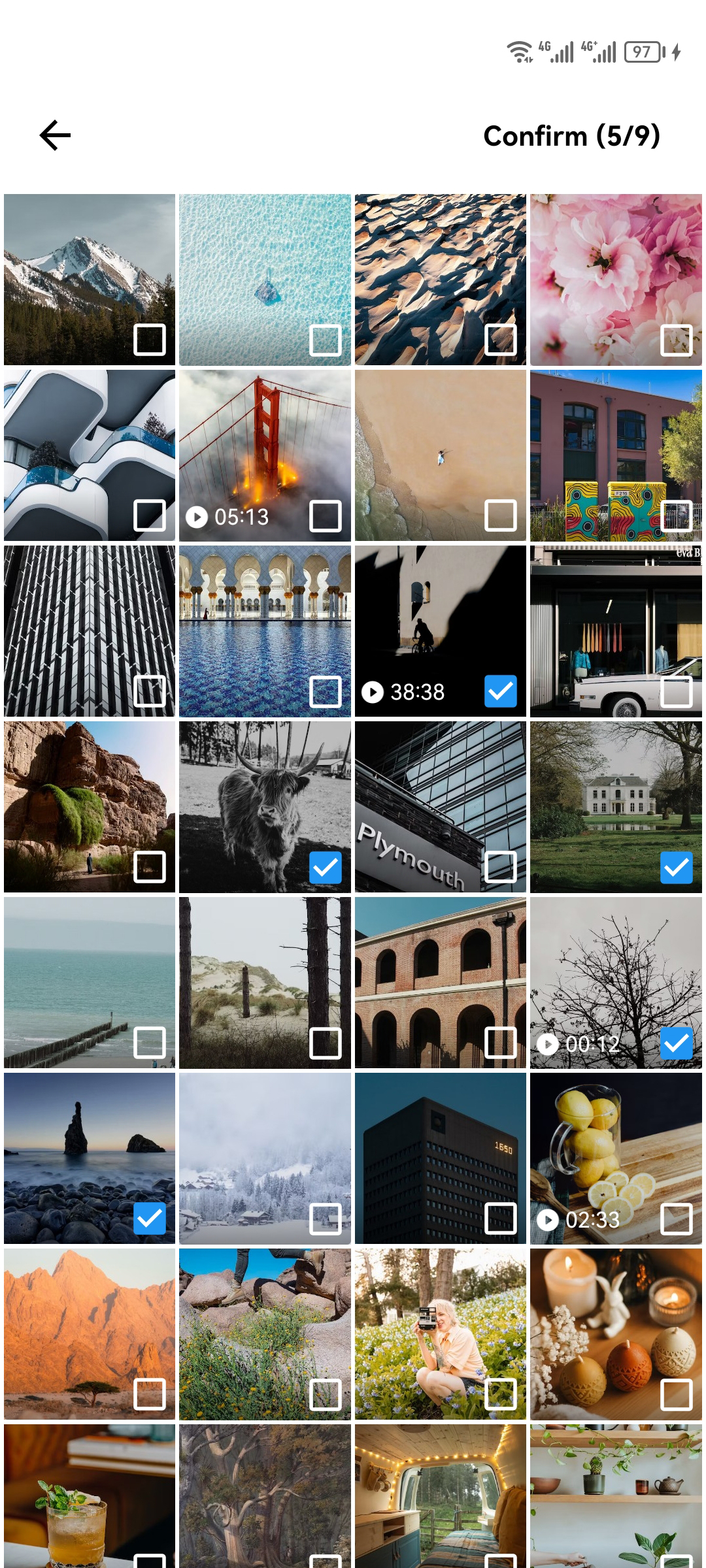Check the pink cherry blossom photo
The height and width of the screenshot is (1568, 706).
tap(677, 340)
